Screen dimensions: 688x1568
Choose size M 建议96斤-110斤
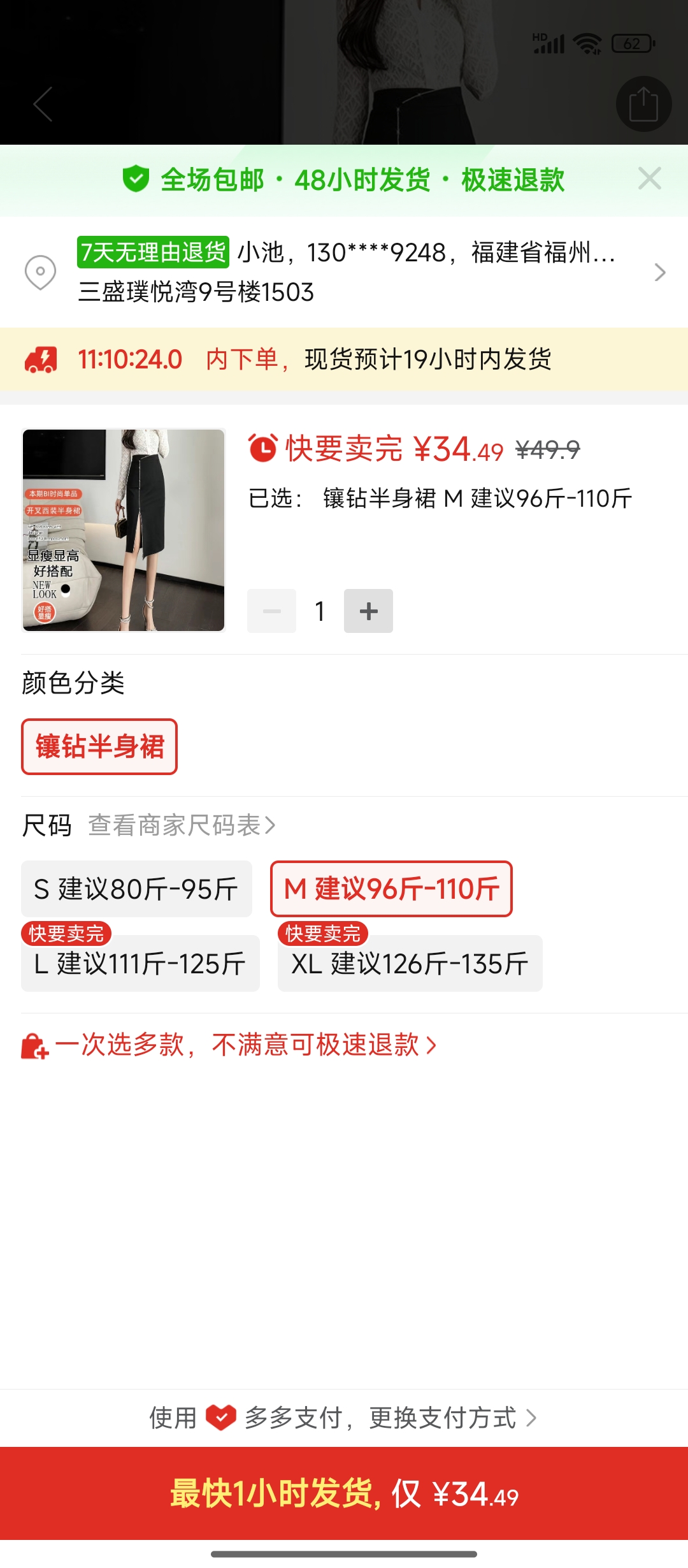click(391, 889)
